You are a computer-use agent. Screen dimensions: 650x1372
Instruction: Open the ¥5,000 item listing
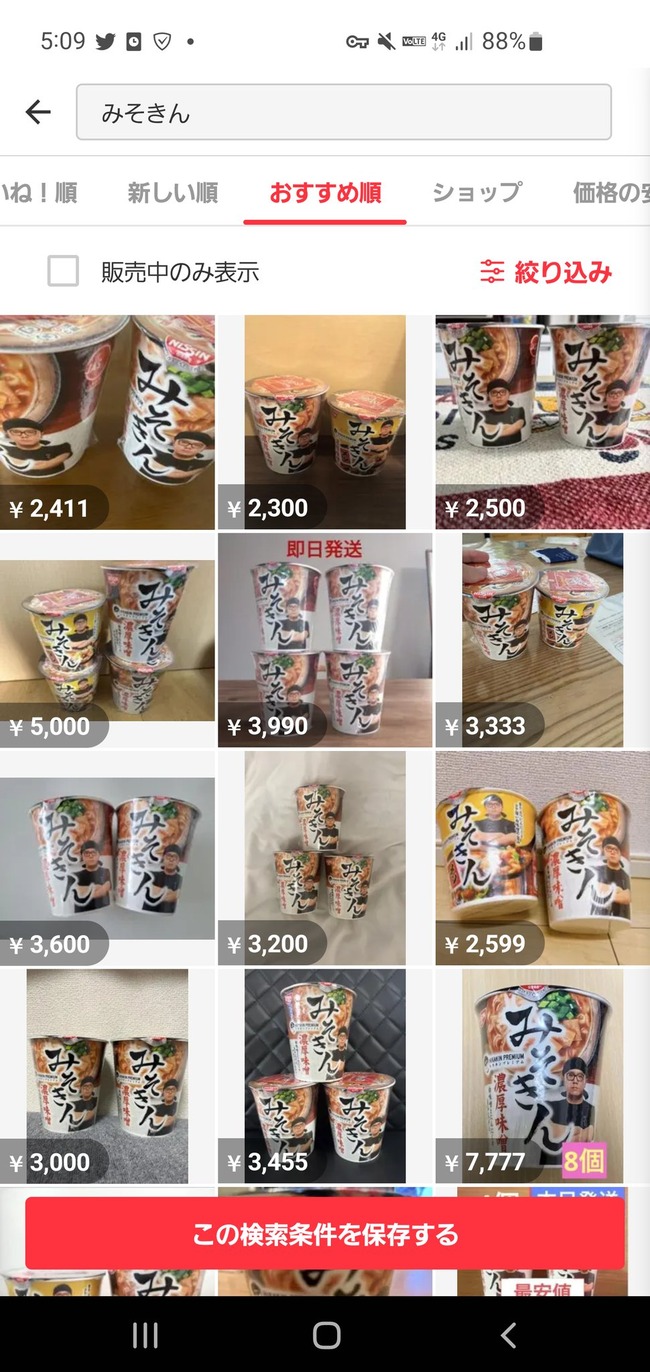pos(107,640)
